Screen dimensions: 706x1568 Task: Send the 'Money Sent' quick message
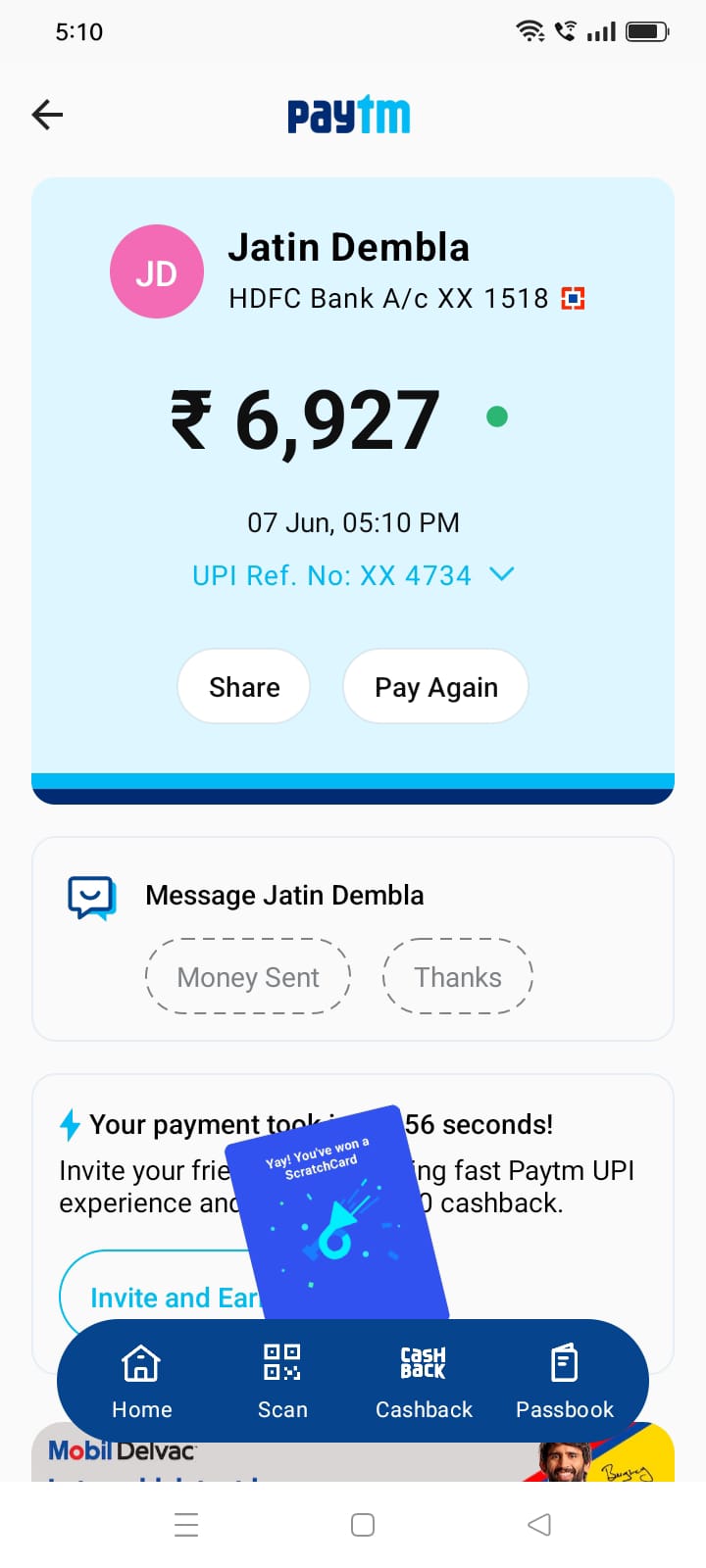coord(248,977)
